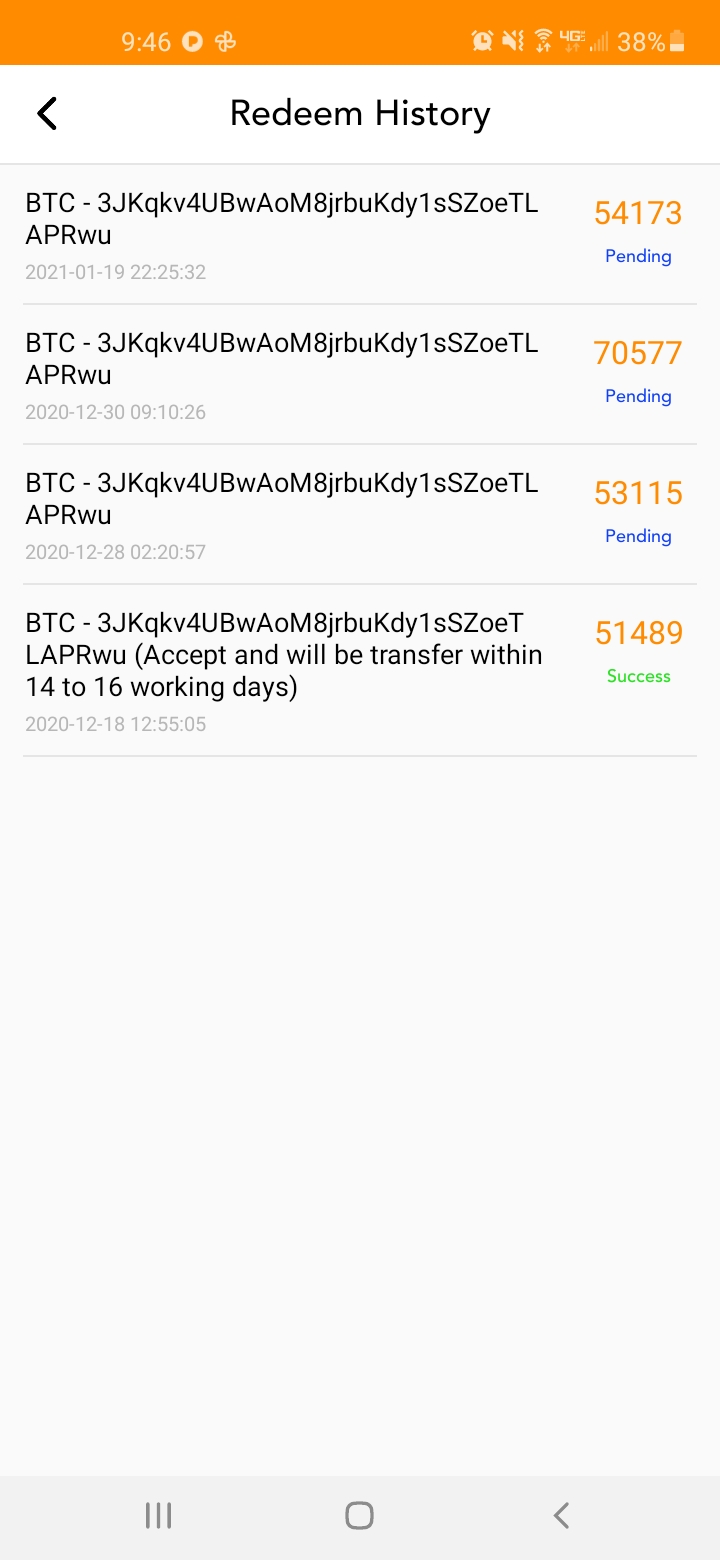The height and width of the screenshot is (1560, 720).
Task: Tap the navigation bar back button
Action: point(560,1514)
